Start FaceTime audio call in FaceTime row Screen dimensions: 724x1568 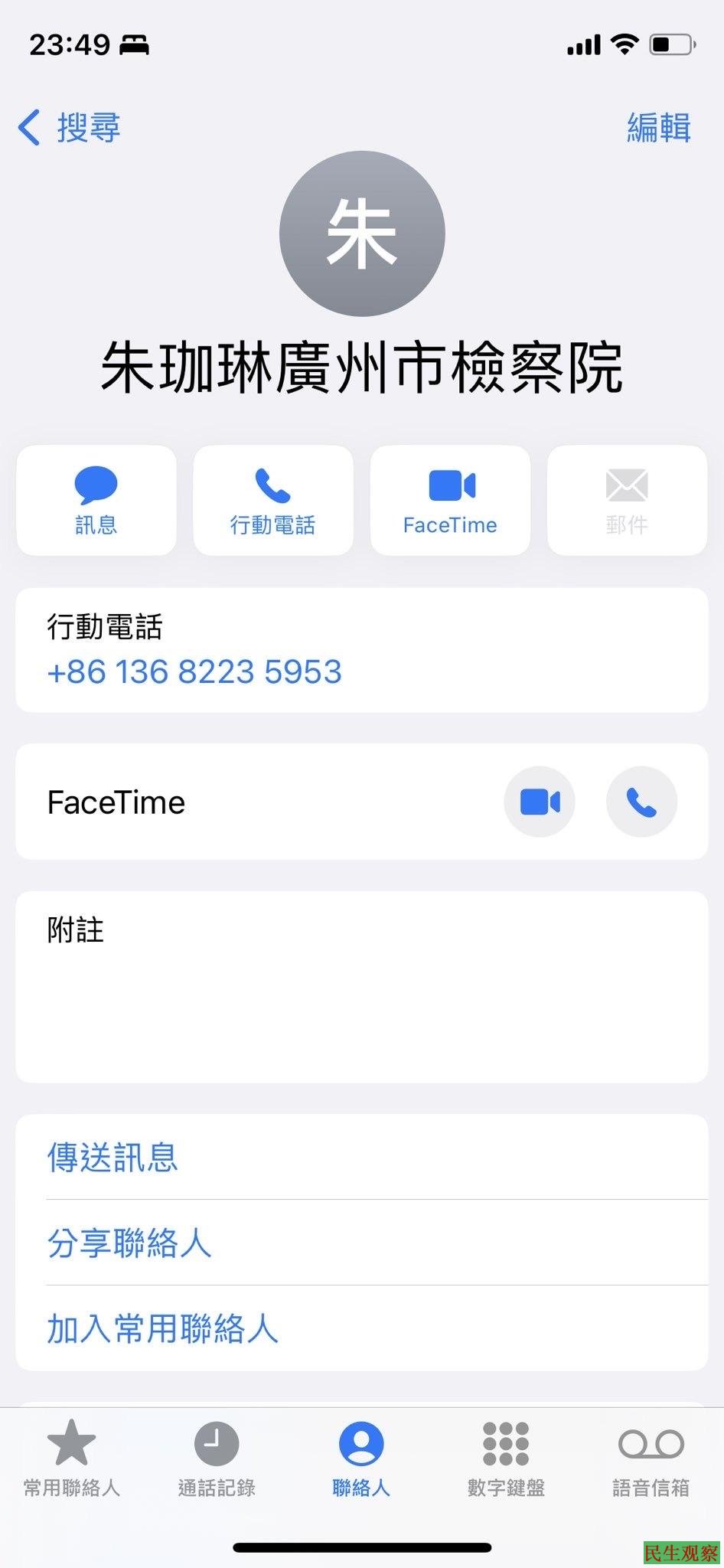[641, 802]
